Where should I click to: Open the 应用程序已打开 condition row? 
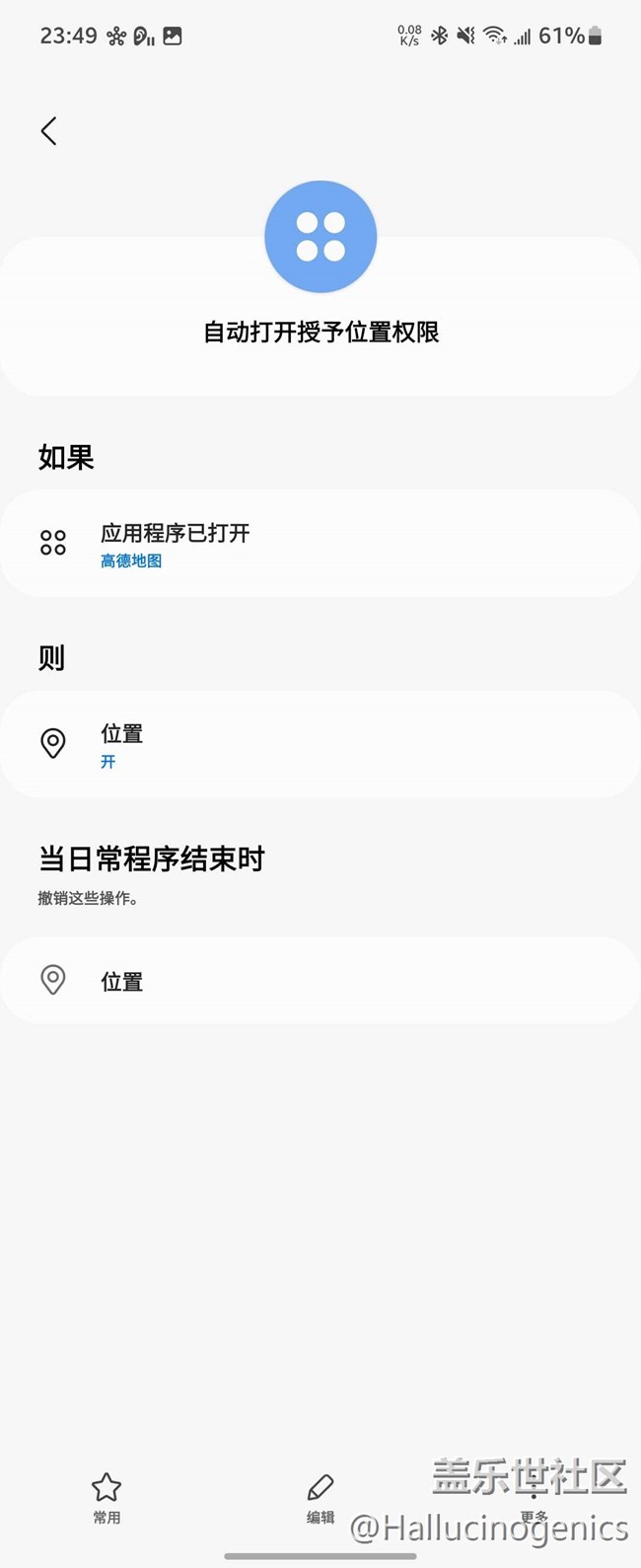(320, 544)
